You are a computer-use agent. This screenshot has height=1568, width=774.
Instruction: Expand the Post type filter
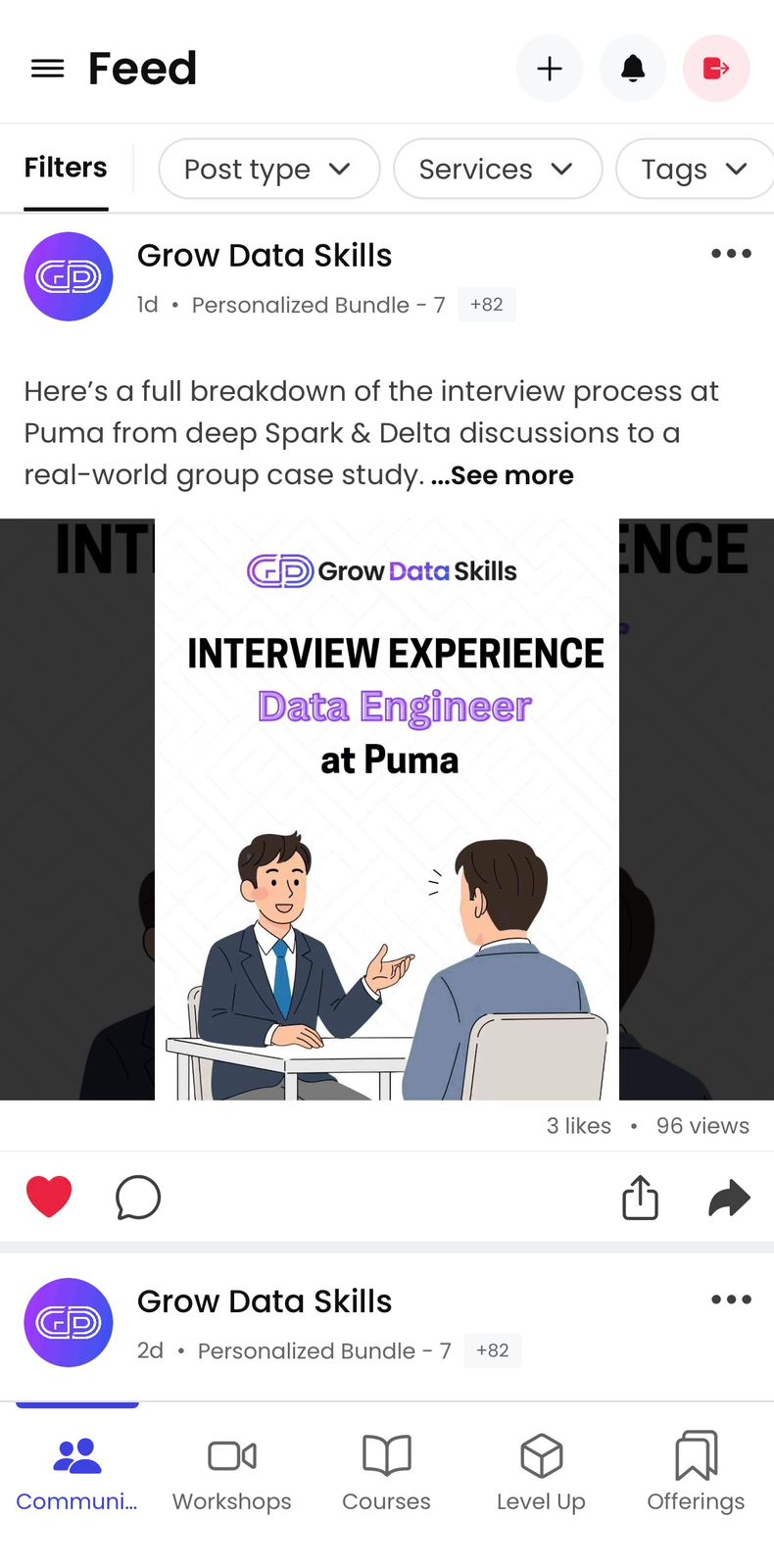268,169
